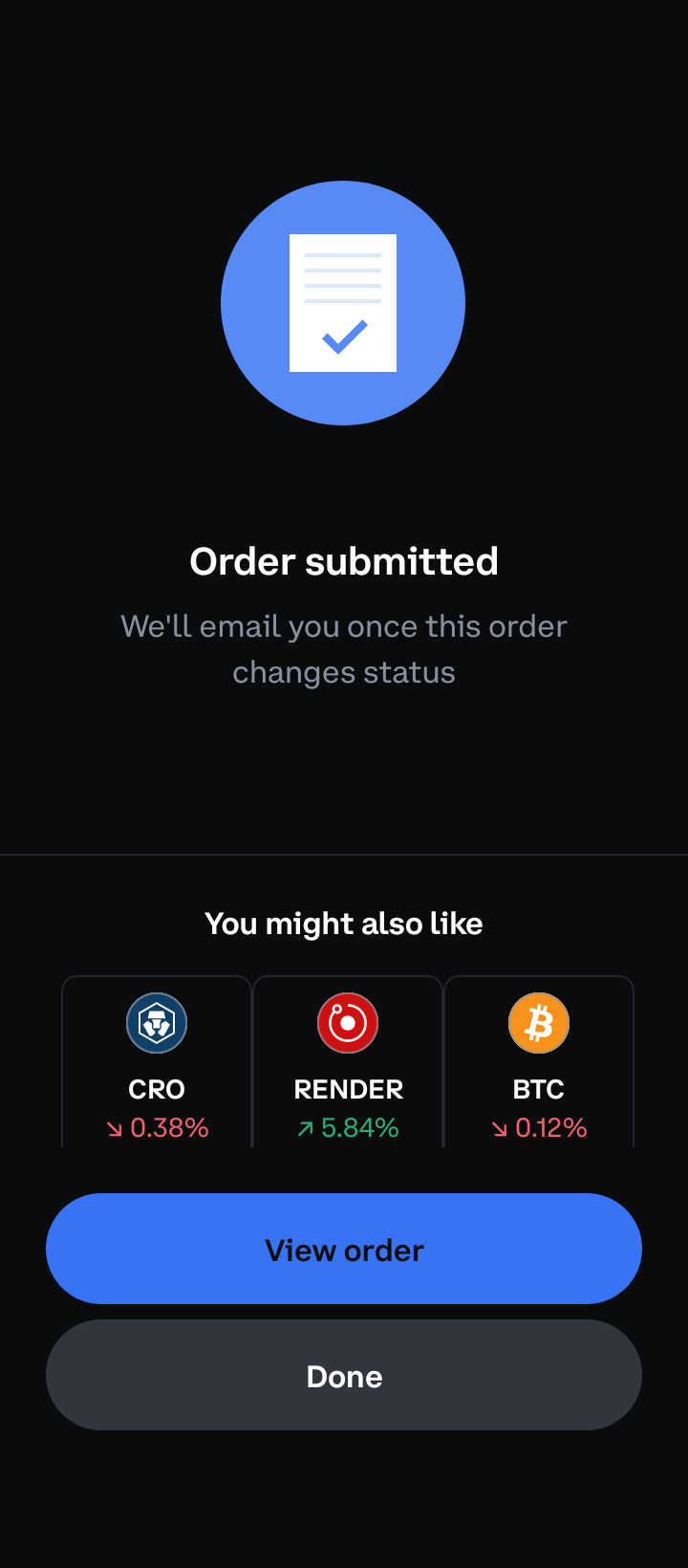Tap the View order button
Image resolution: width=688 pixels, height=1568 pixels.
(x=344, y=1249)
